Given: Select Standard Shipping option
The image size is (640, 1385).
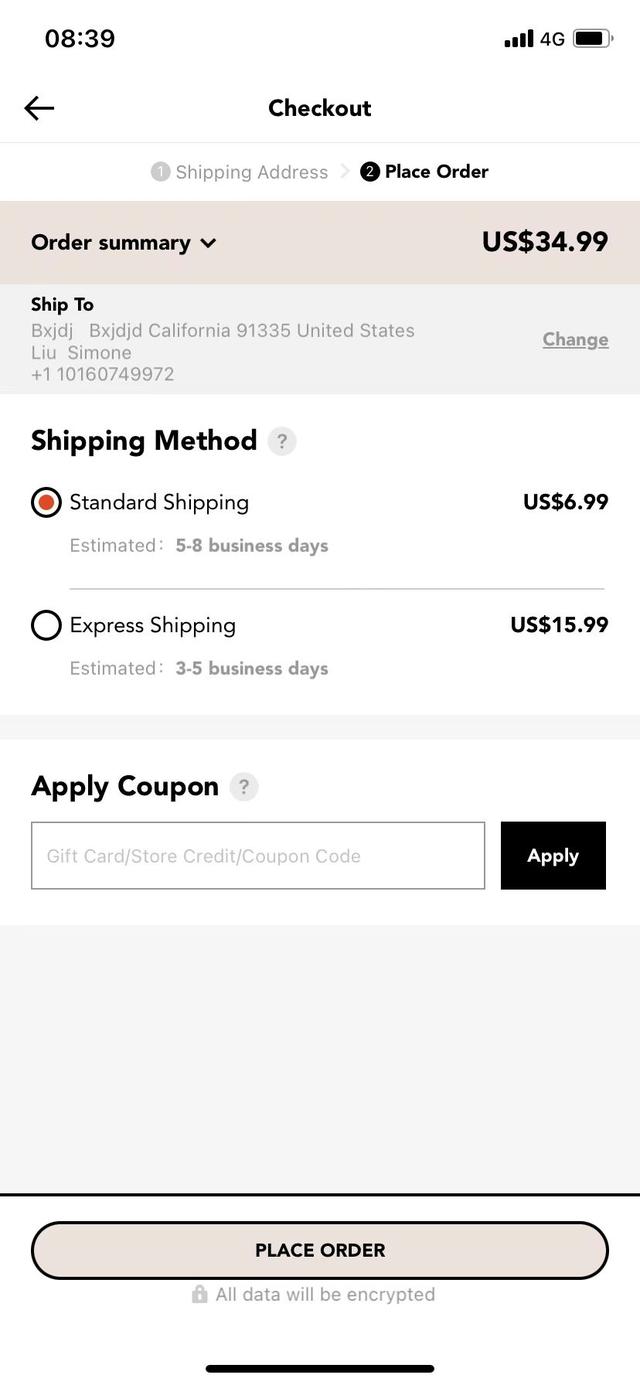Looking at the screenshot, I should 46,502.
